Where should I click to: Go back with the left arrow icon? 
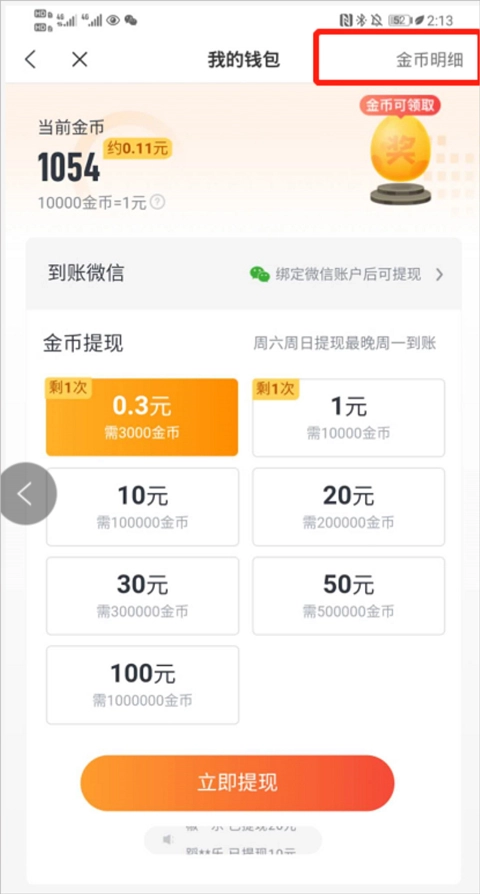point(31,59)
